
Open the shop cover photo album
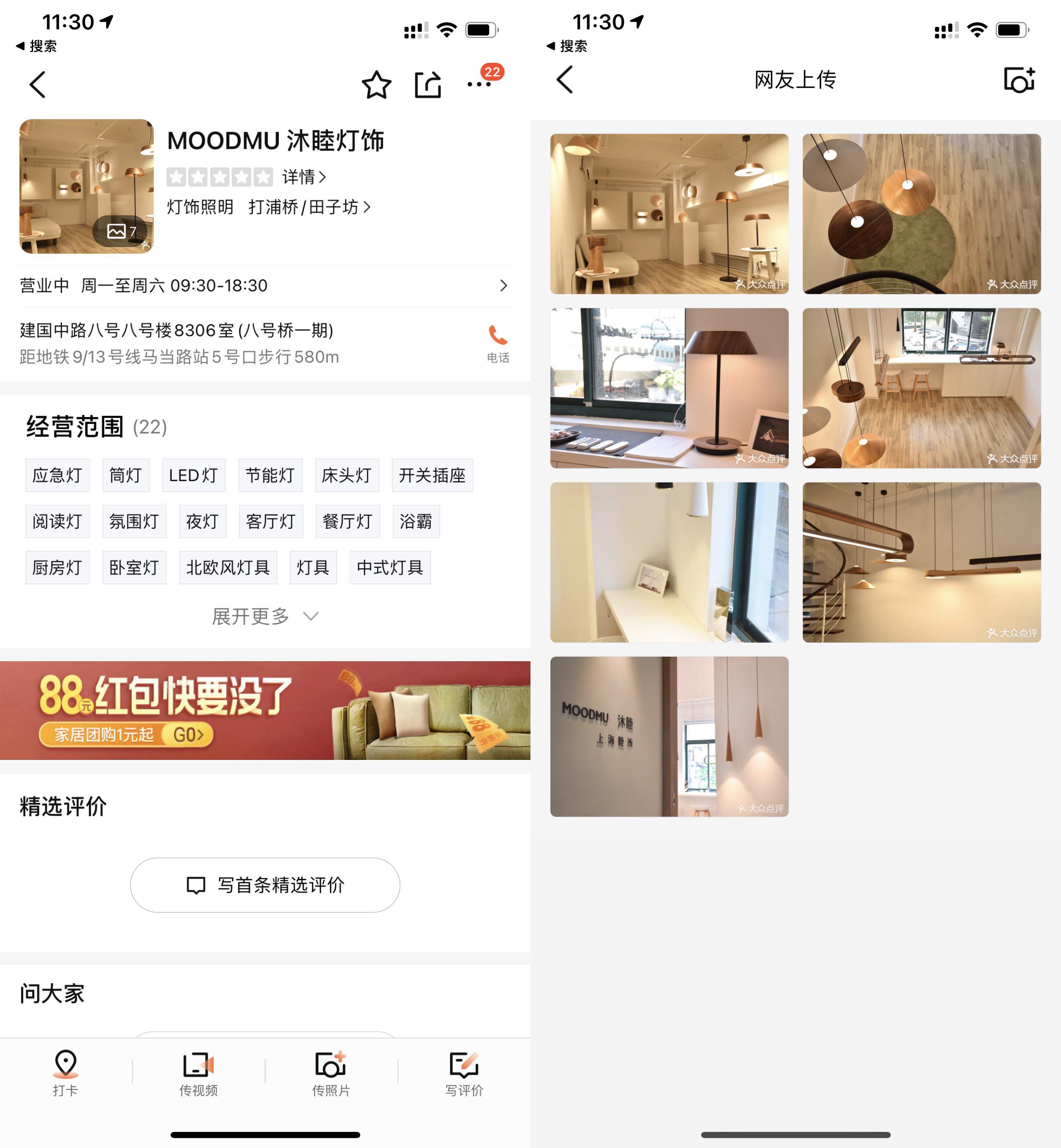tap(87, 186)
